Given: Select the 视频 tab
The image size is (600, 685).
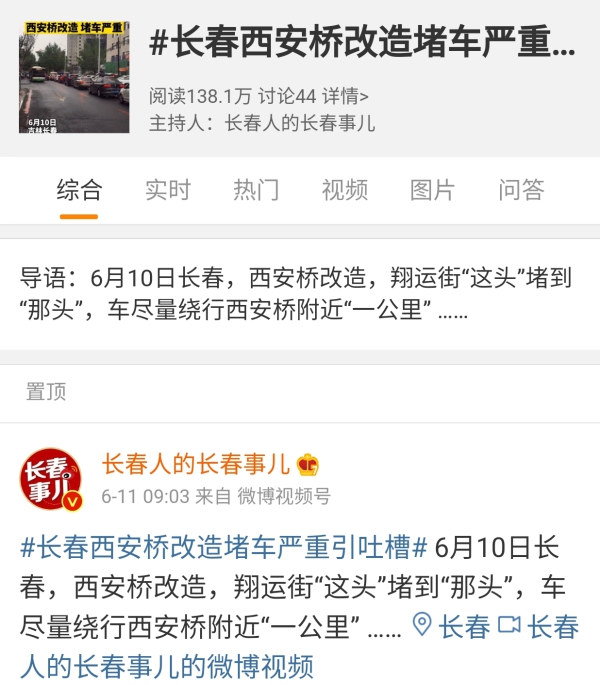Looking at the screenshot, I should point(344,190).
